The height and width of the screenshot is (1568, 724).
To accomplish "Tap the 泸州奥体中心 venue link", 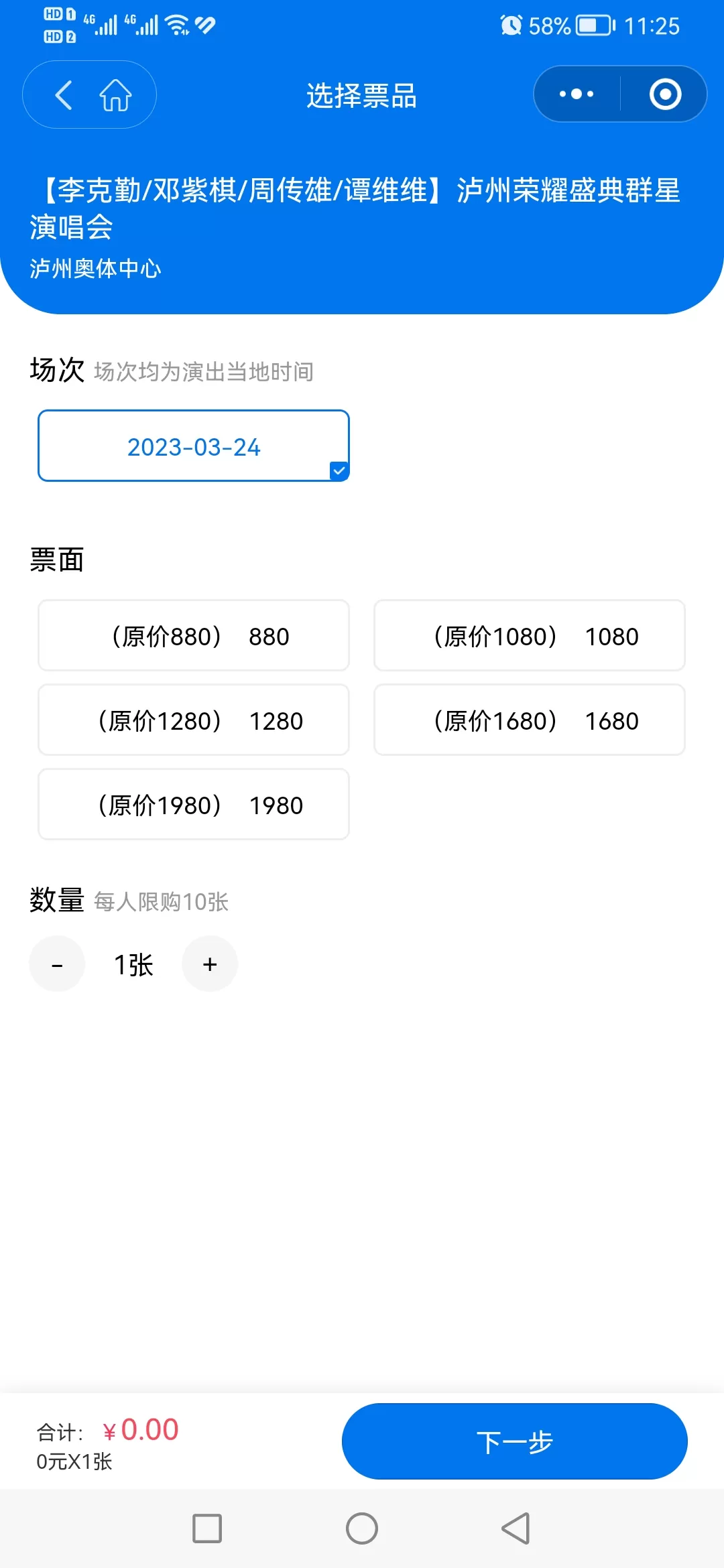I will [95, 268].
